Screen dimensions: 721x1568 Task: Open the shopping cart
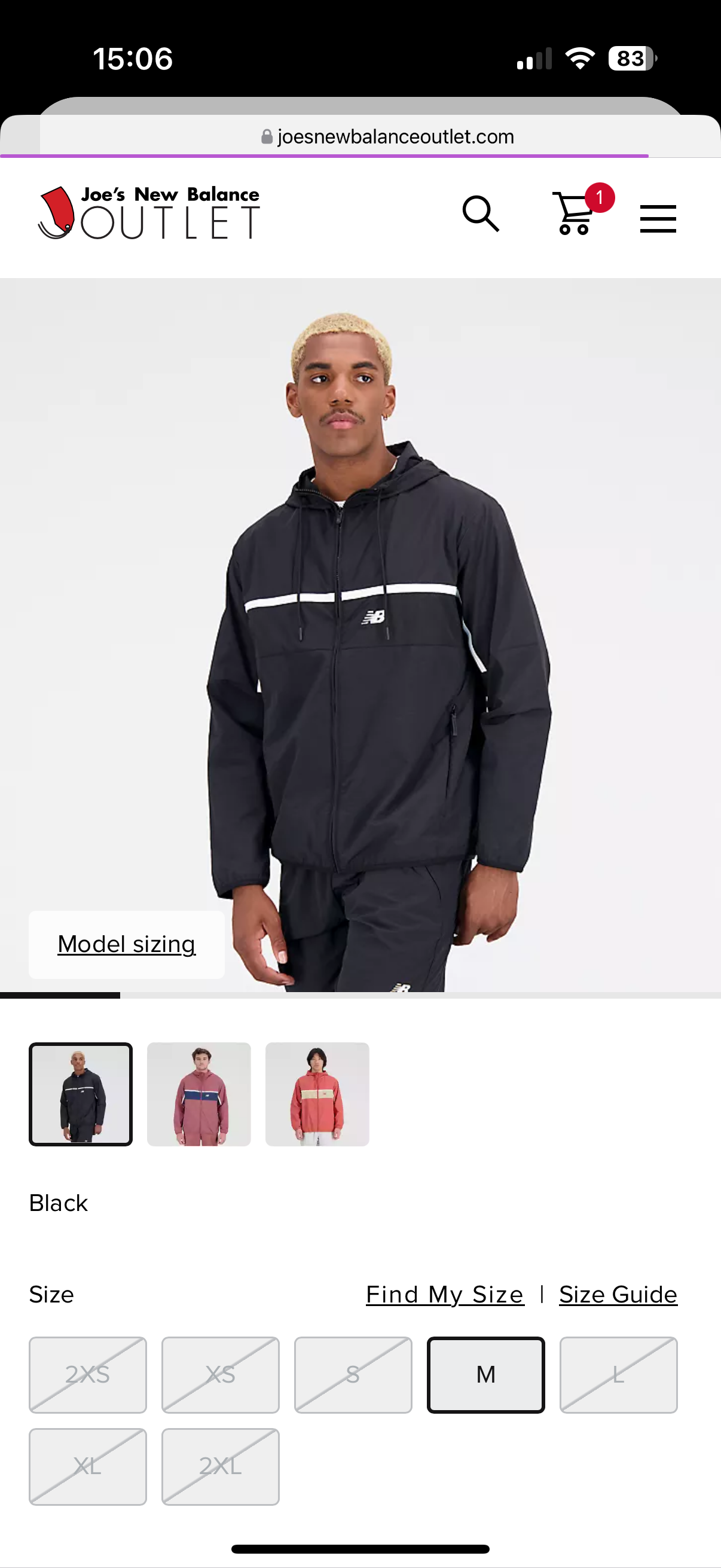click(575, 214)
